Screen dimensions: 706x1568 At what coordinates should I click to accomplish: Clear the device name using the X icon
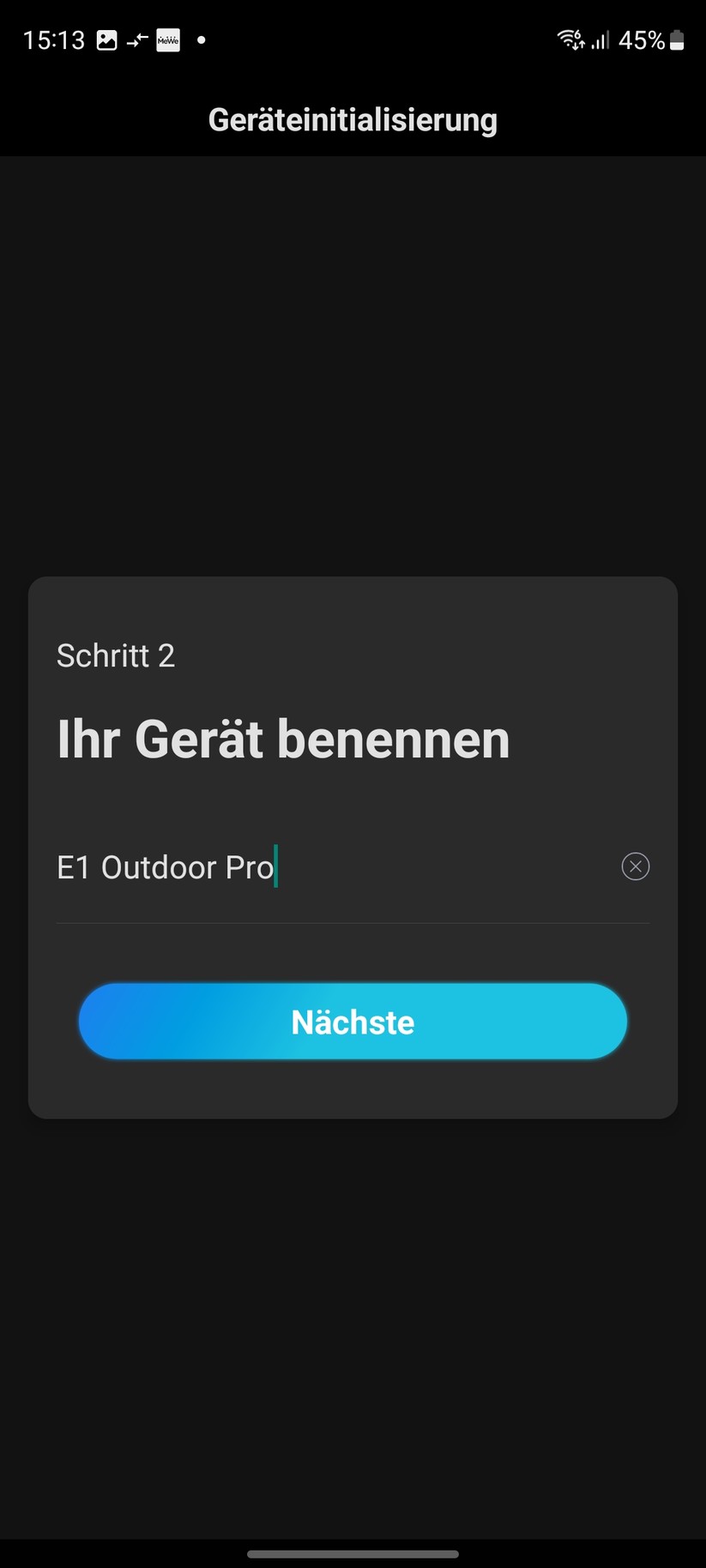635,866
